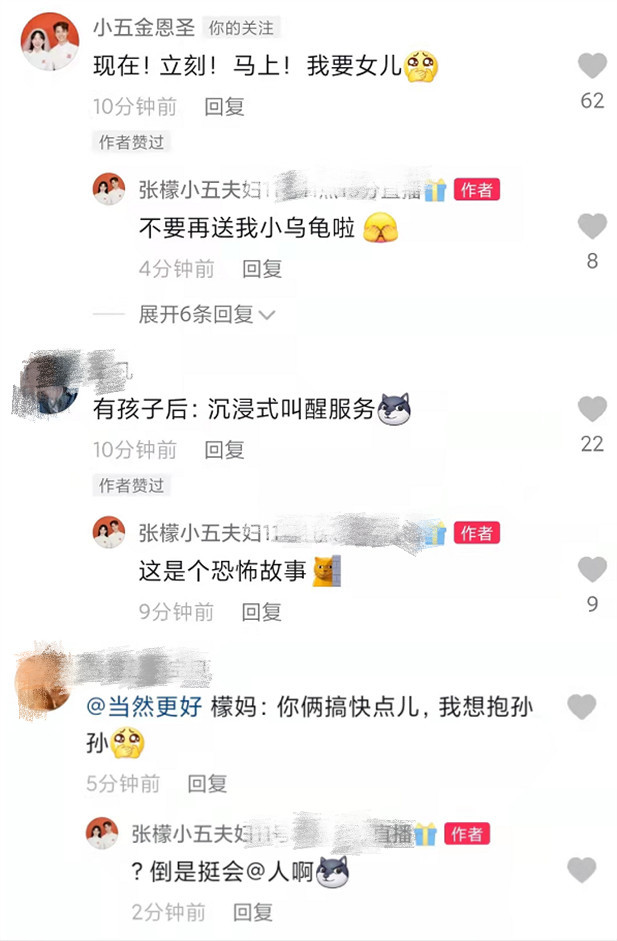
Task: Reply to the 我想抱孙孙 comment
Action: pos(207,784)
